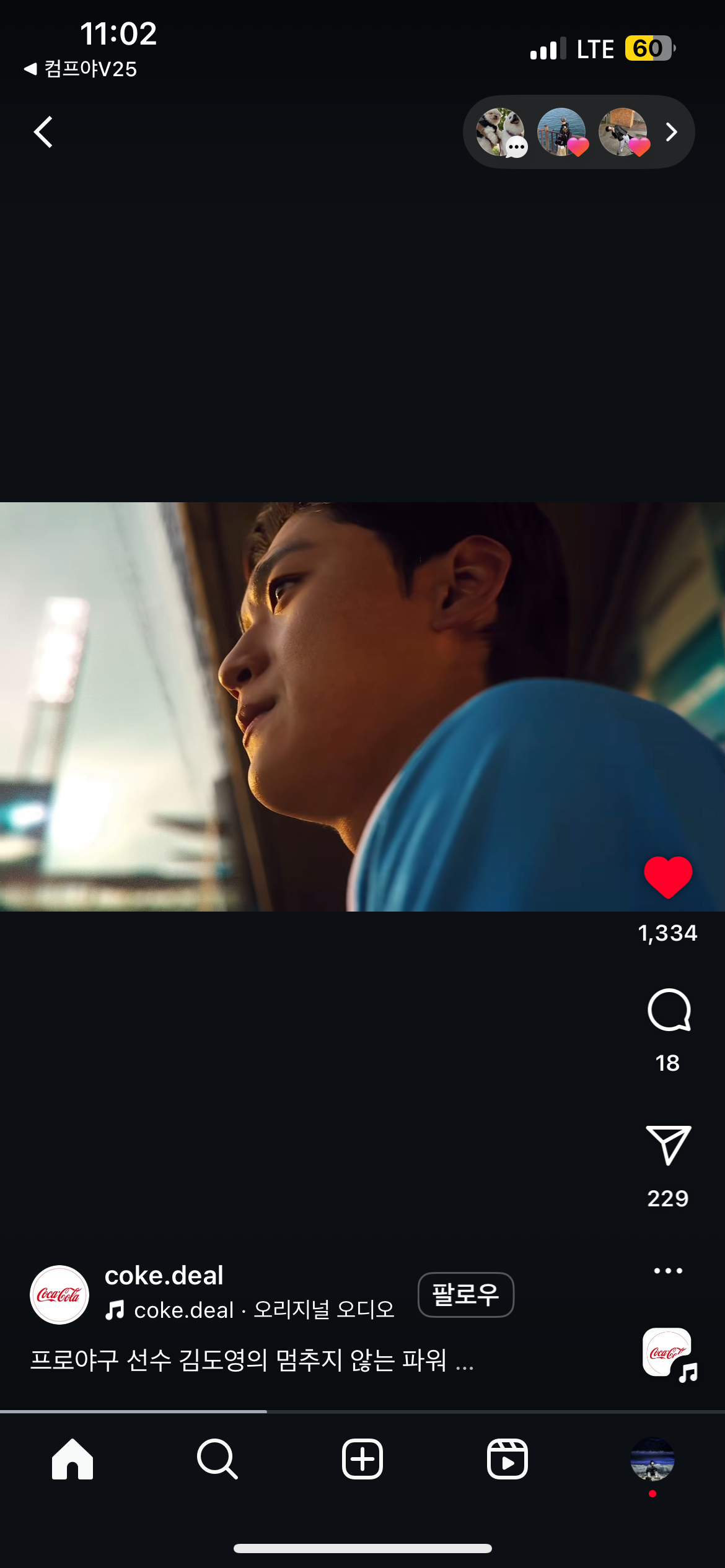The image size is (725, 1568).
Task: Switch to the Reels tab
Action: (507, 1459)
